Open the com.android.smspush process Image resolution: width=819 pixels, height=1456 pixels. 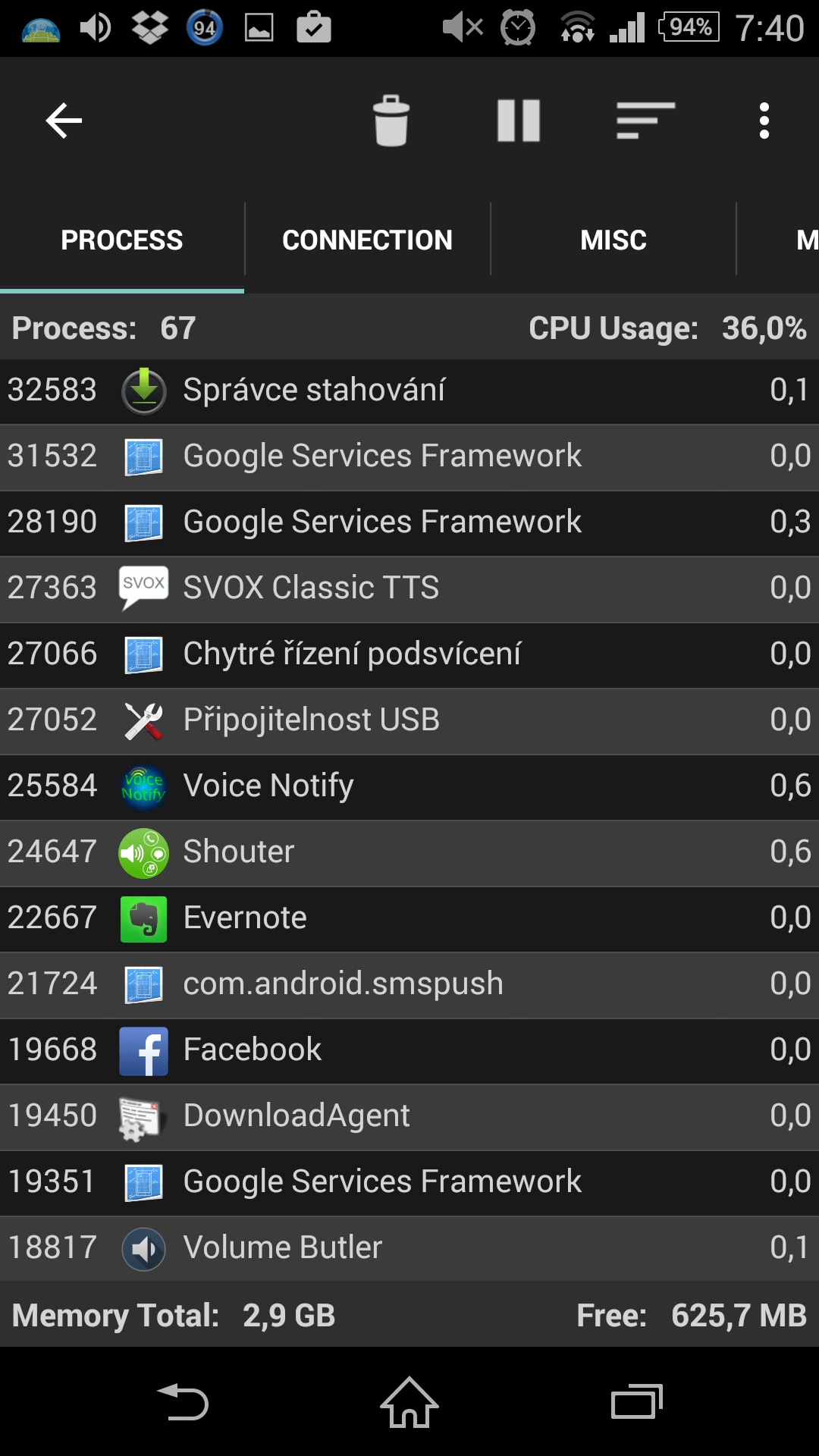pos(409,984)
